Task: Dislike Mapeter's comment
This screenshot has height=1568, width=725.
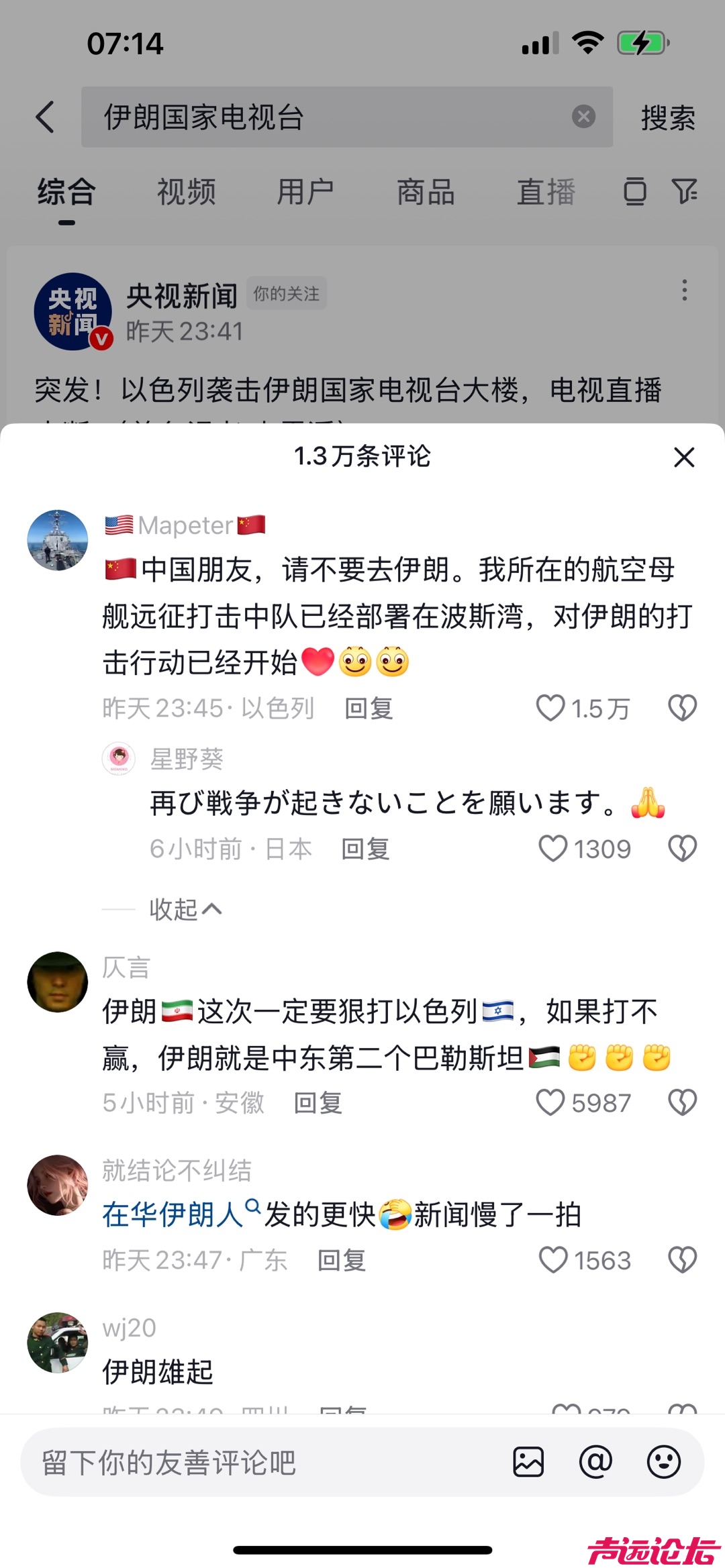Action: (x=682, y=708)
